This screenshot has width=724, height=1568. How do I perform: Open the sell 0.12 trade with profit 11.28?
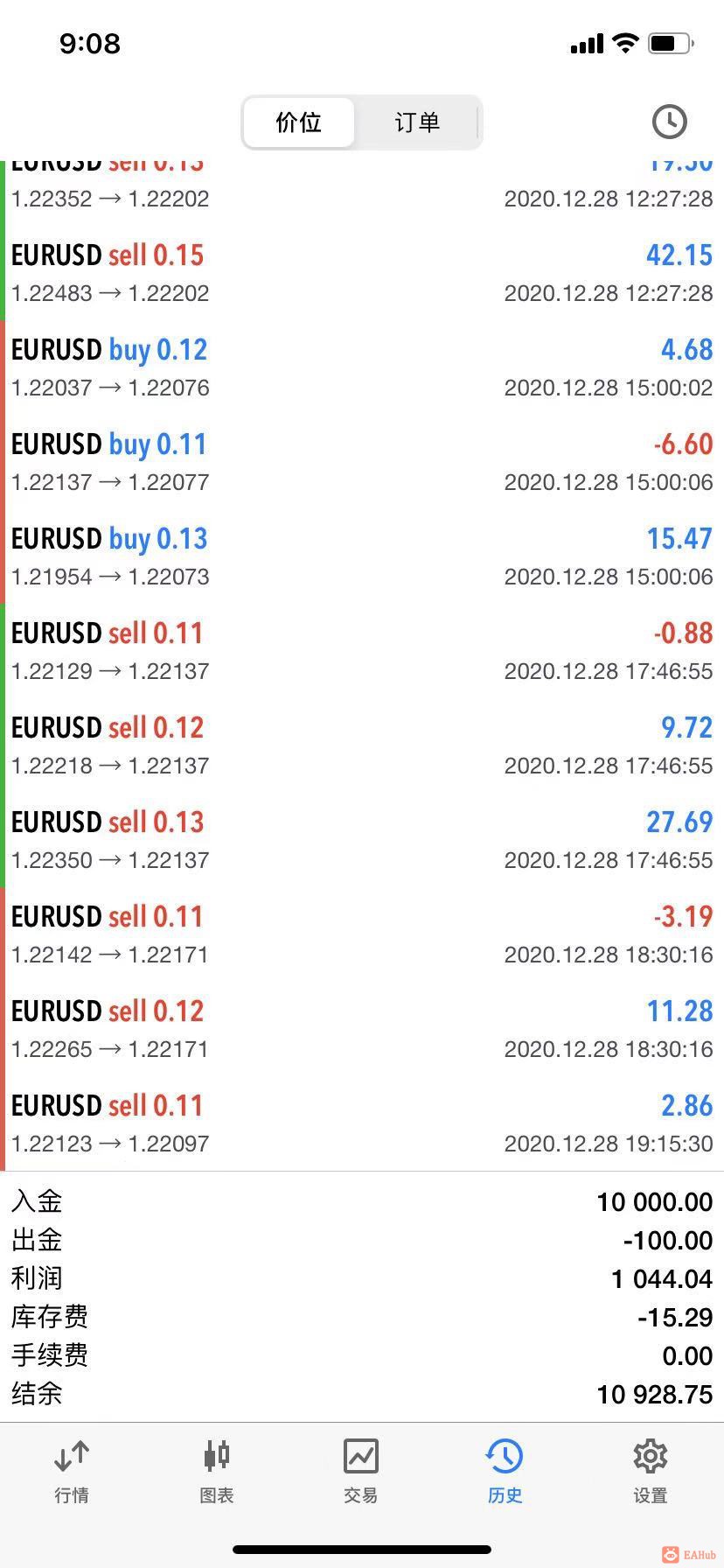(362, 1029)
